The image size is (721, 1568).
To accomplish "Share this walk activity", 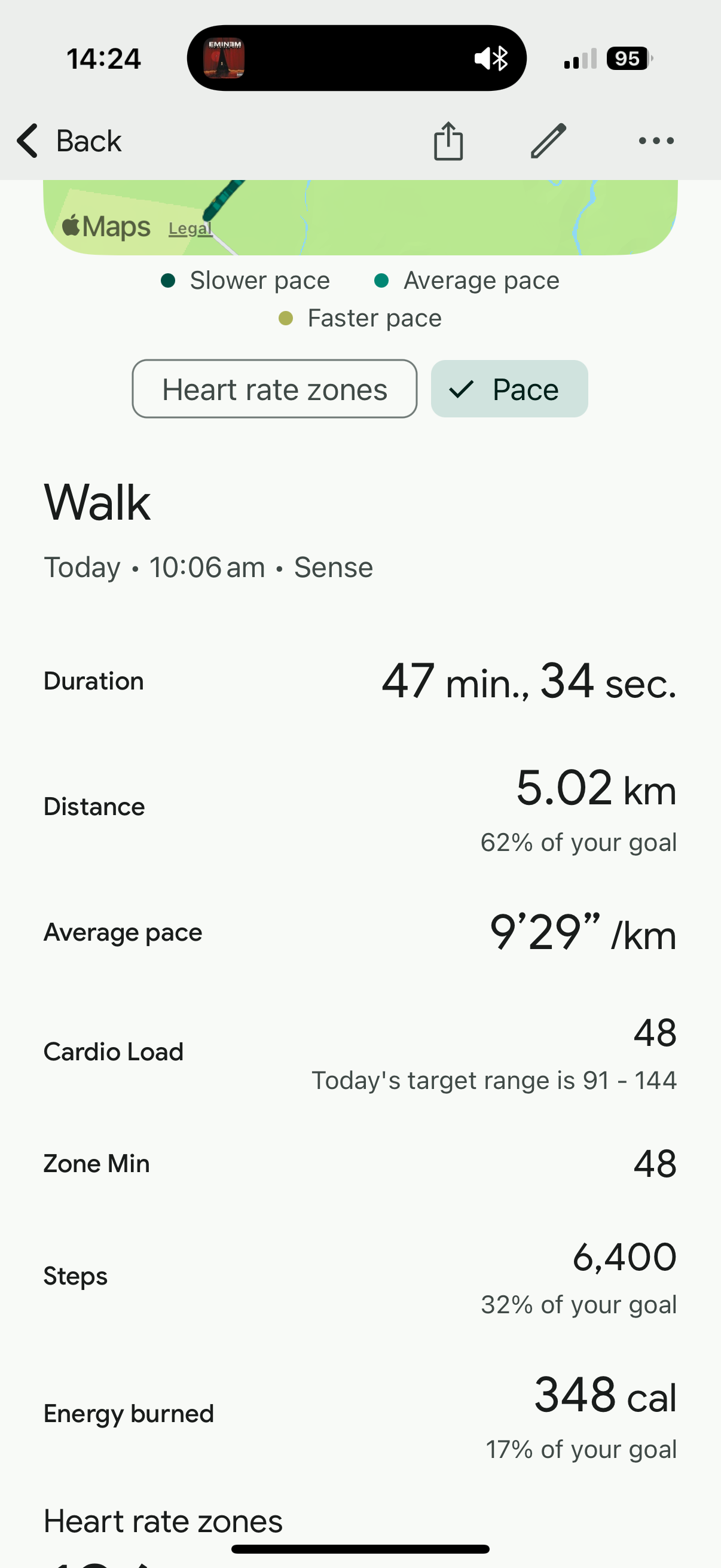I will pyautogui.click(x=448, y=141).
